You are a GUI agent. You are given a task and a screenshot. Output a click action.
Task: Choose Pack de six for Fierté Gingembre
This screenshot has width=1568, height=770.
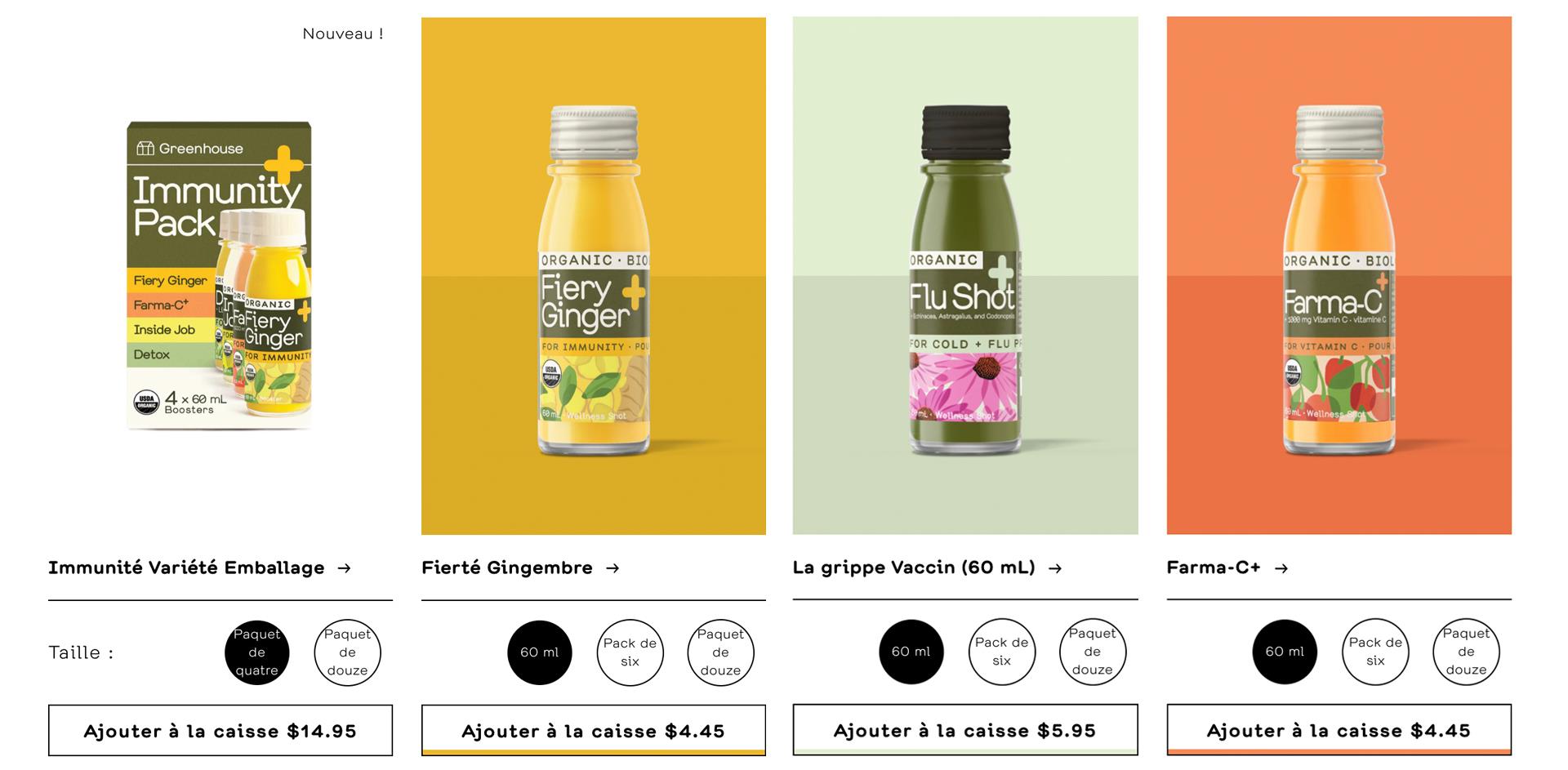click(x=630, y=652)
